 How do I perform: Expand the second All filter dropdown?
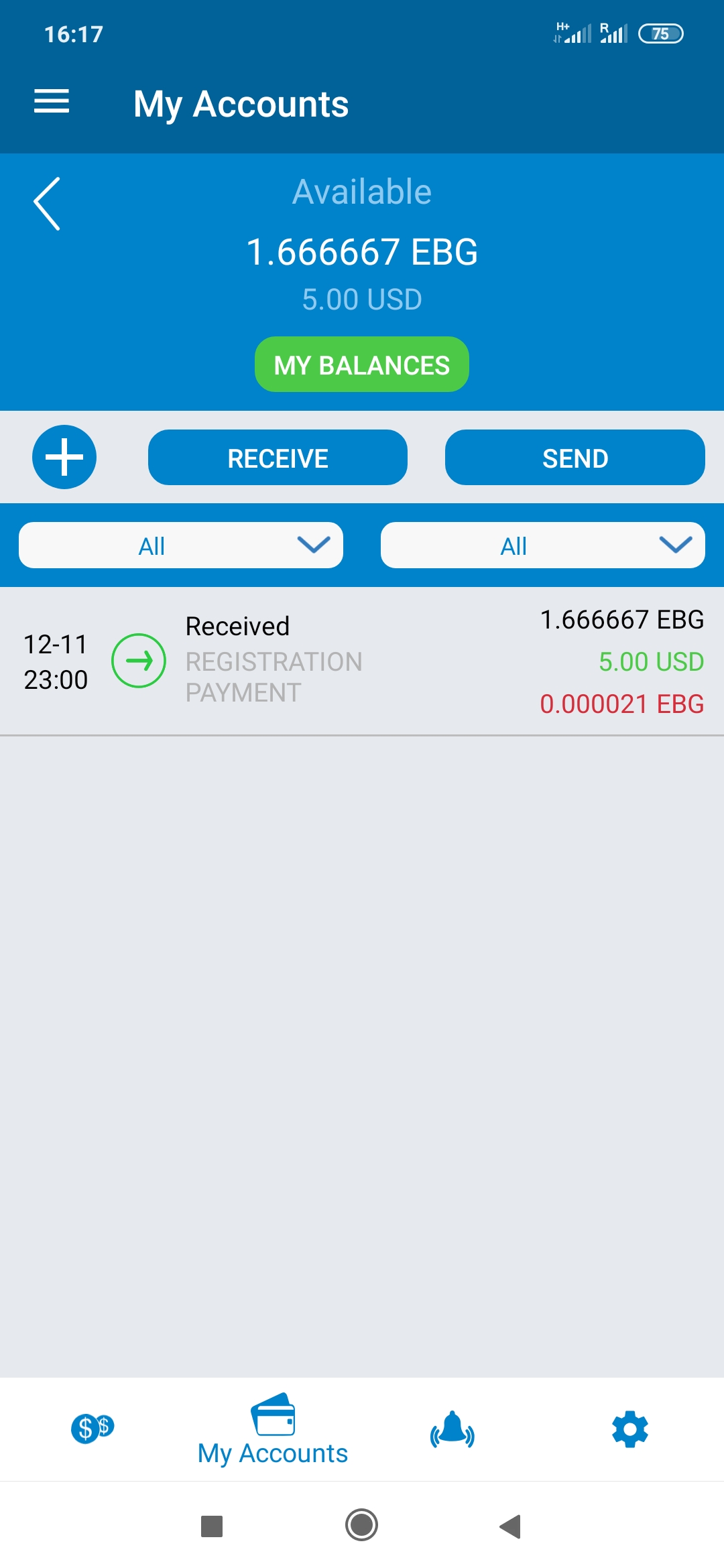(542, 545)
